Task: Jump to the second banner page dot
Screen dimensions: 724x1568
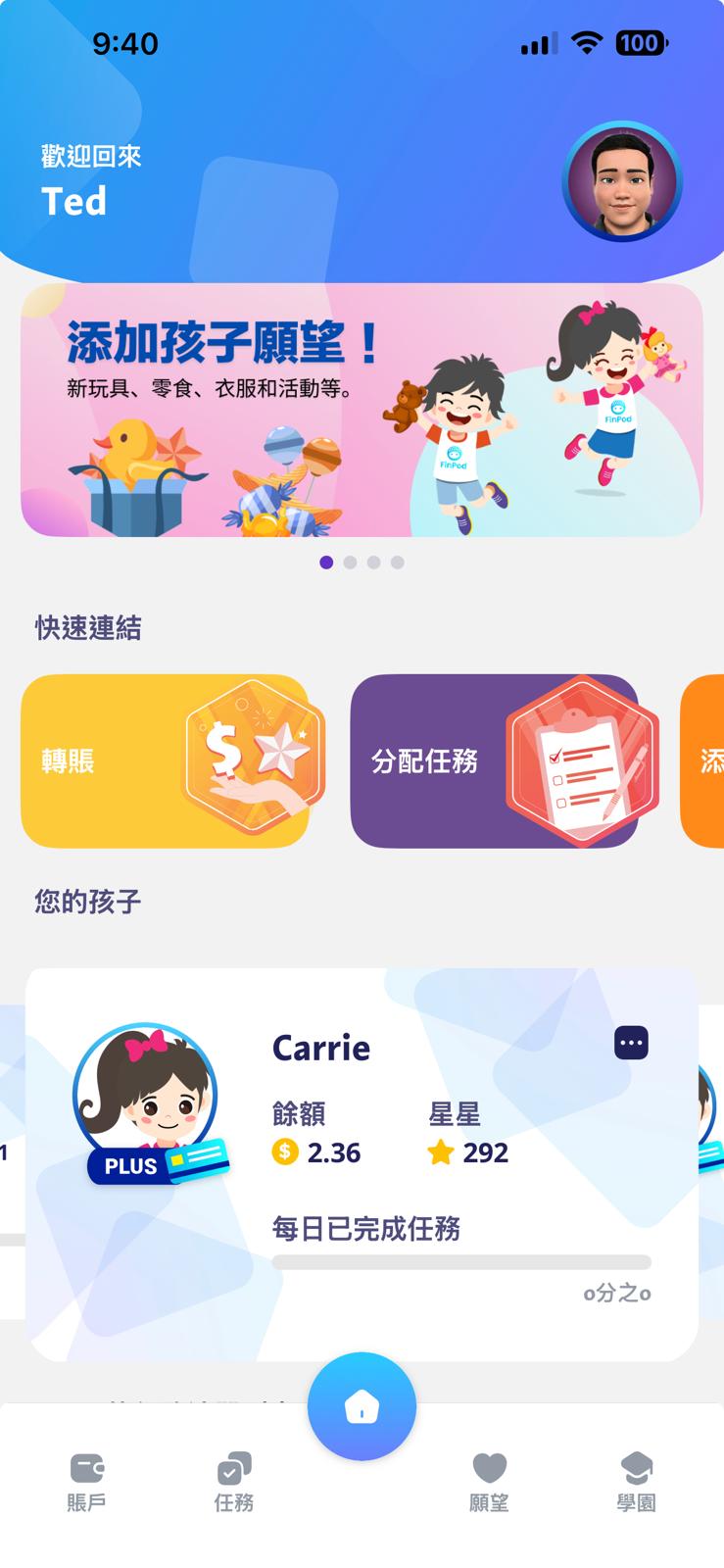Action: click(x=350, y=563)
